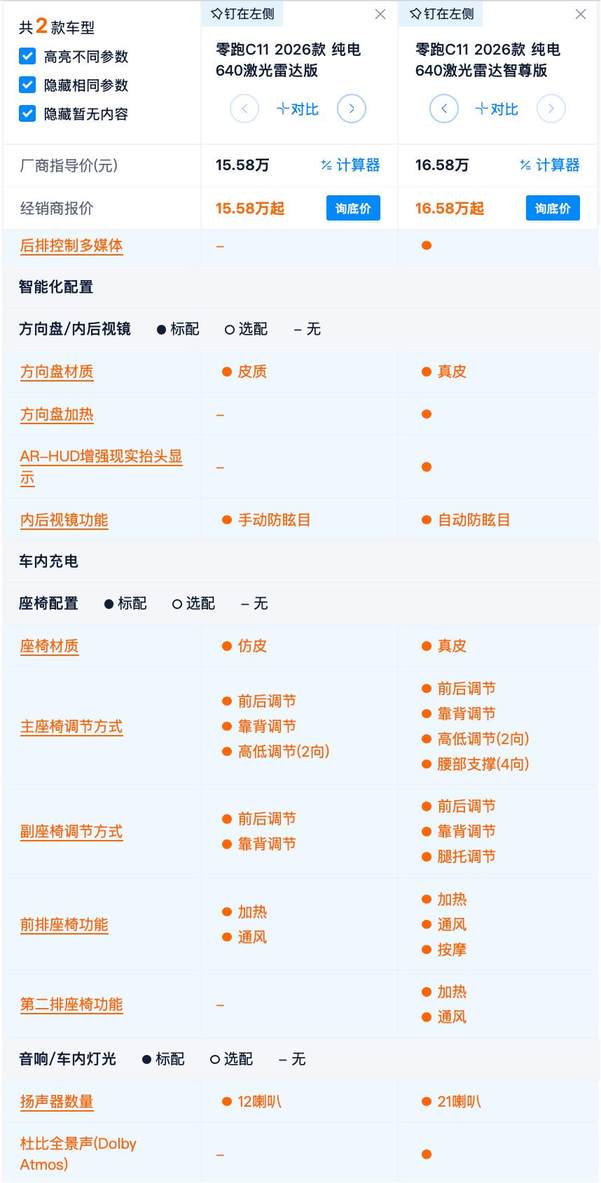Toggle the 高亮不同参数 checkbox
This screenshot has width=601, height=1183.
(x=28, y=57)
